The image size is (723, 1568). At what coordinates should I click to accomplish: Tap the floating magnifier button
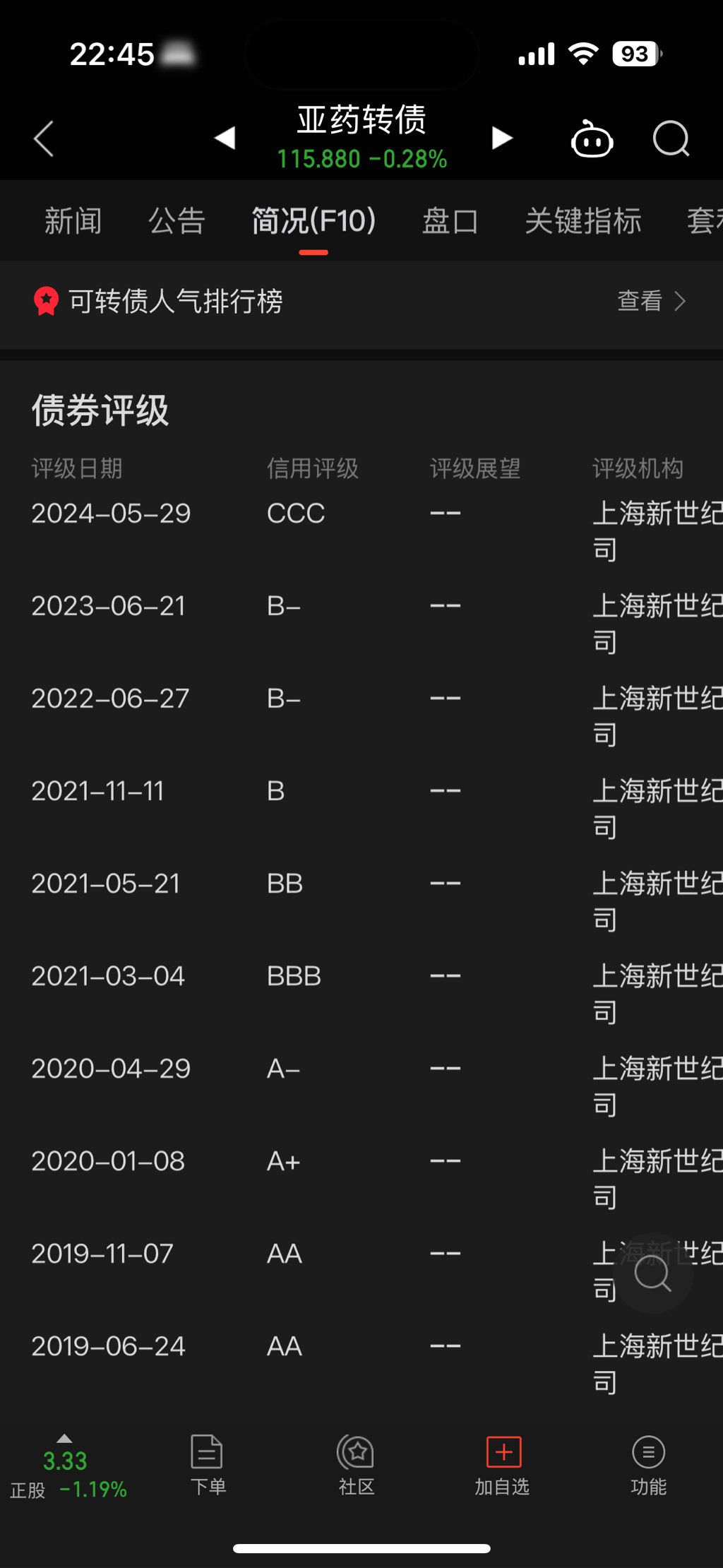tap(652, 1274)
